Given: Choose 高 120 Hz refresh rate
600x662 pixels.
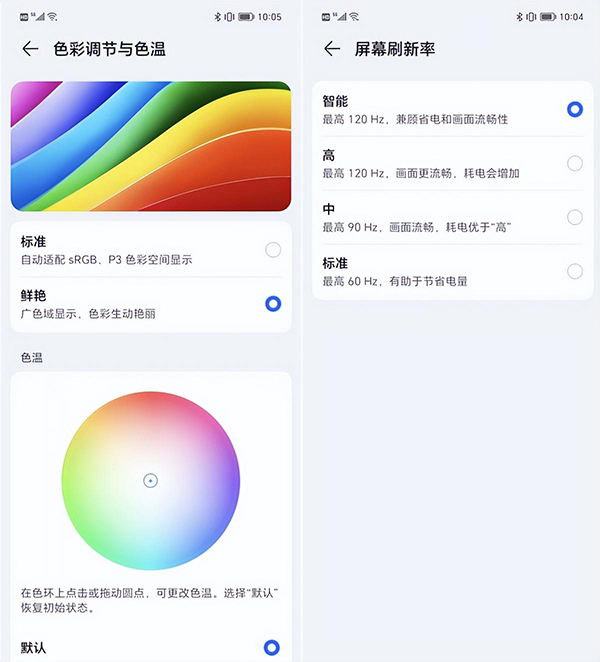Looking at the screenshot, I should [574, 163].
